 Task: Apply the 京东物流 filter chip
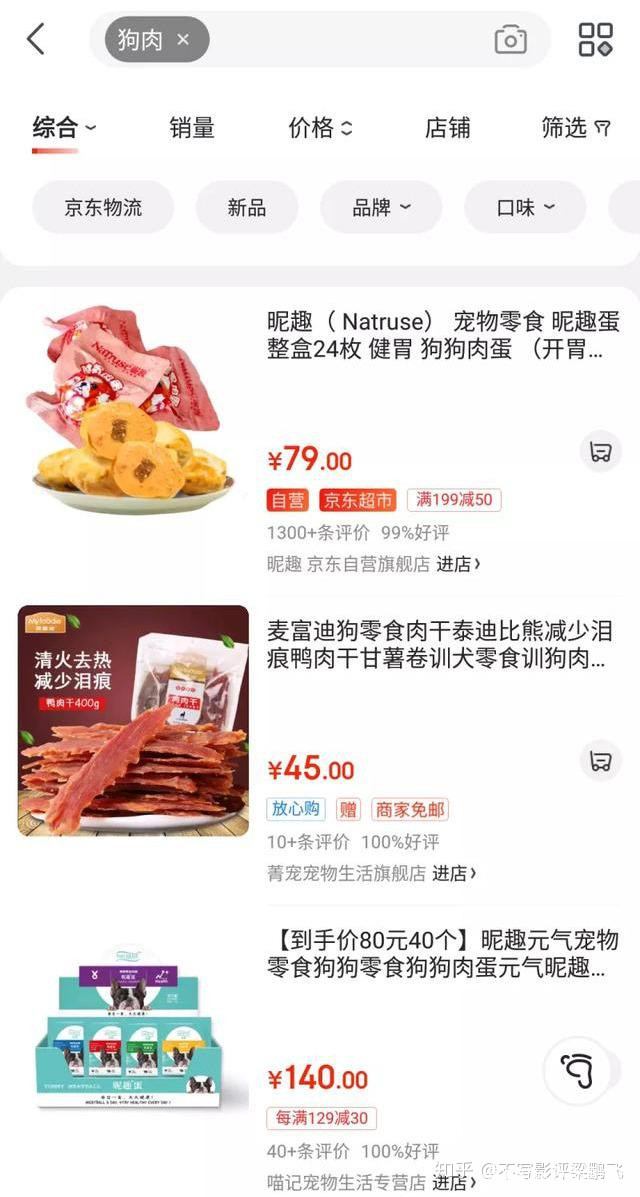(103, 208)
